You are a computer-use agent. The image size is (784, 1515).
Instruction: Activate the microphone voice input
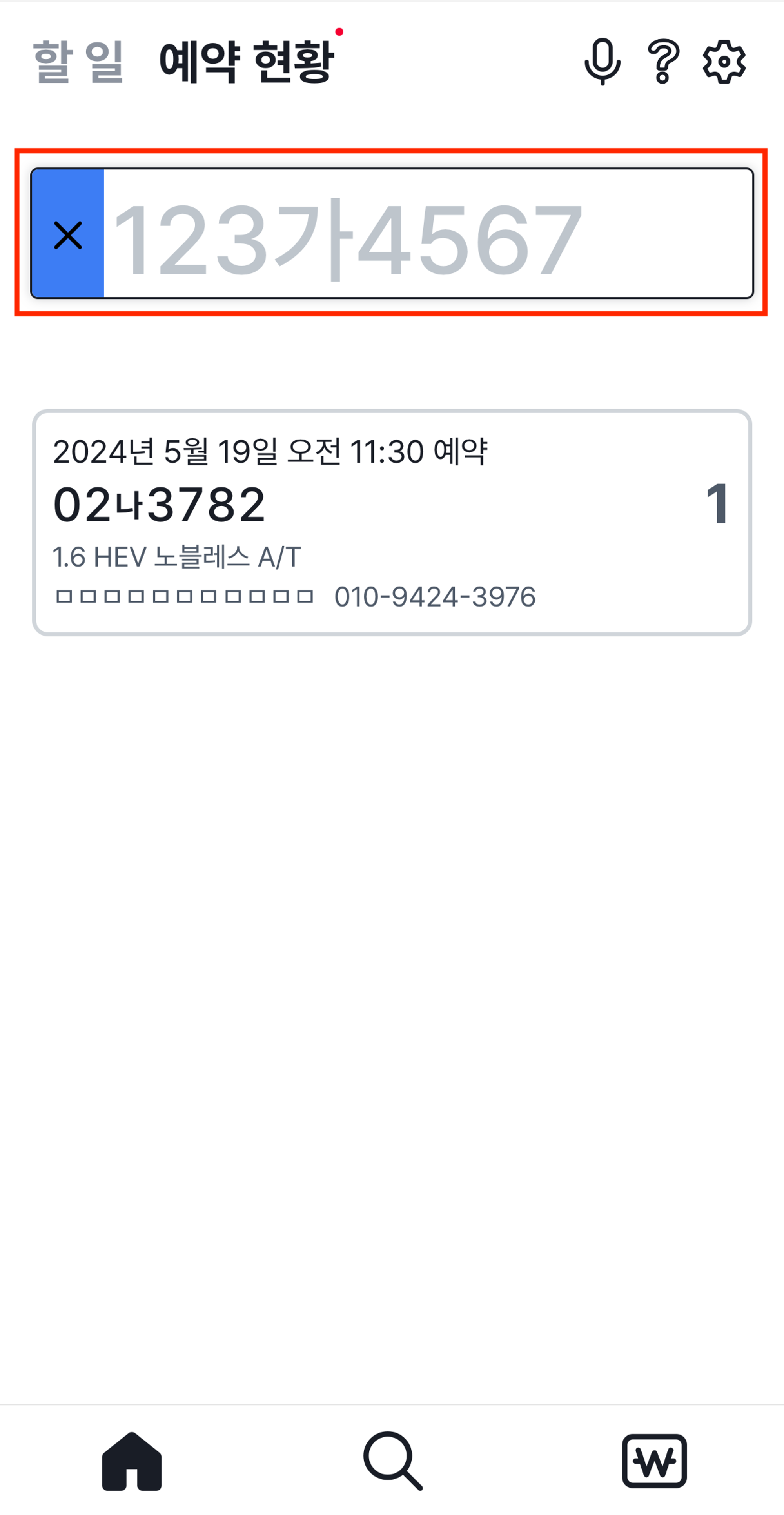coord(602,61)
